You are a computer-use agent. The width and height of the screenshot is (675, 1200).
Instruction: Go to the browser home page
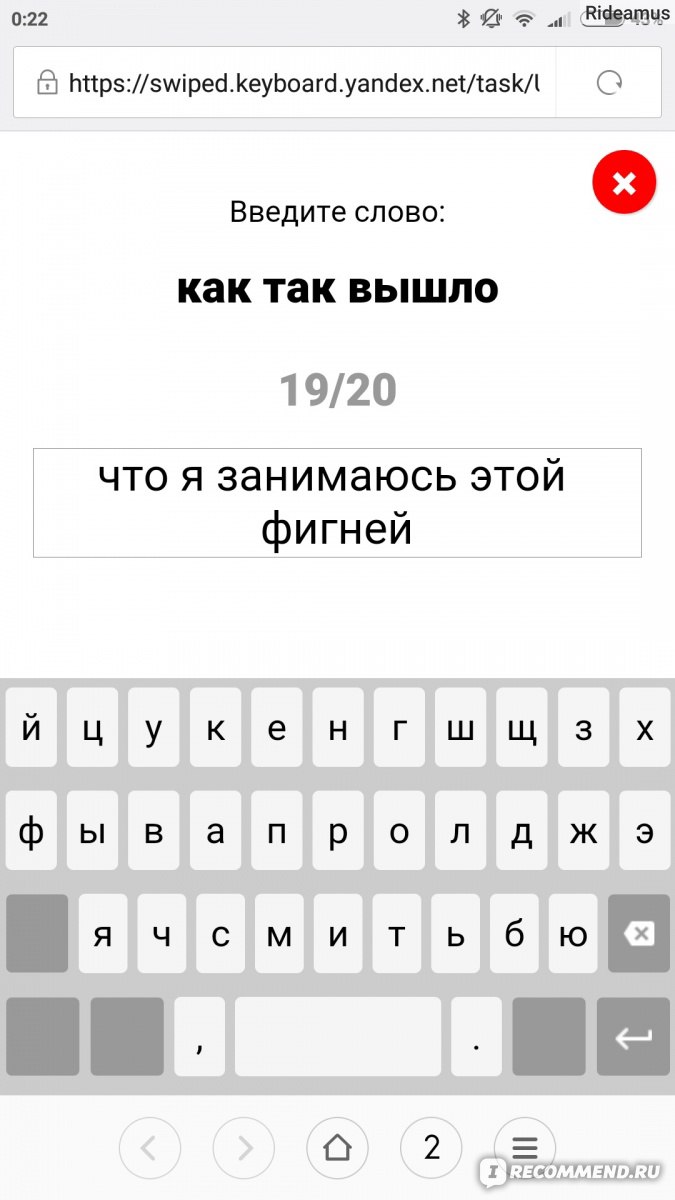point(338,1148)
